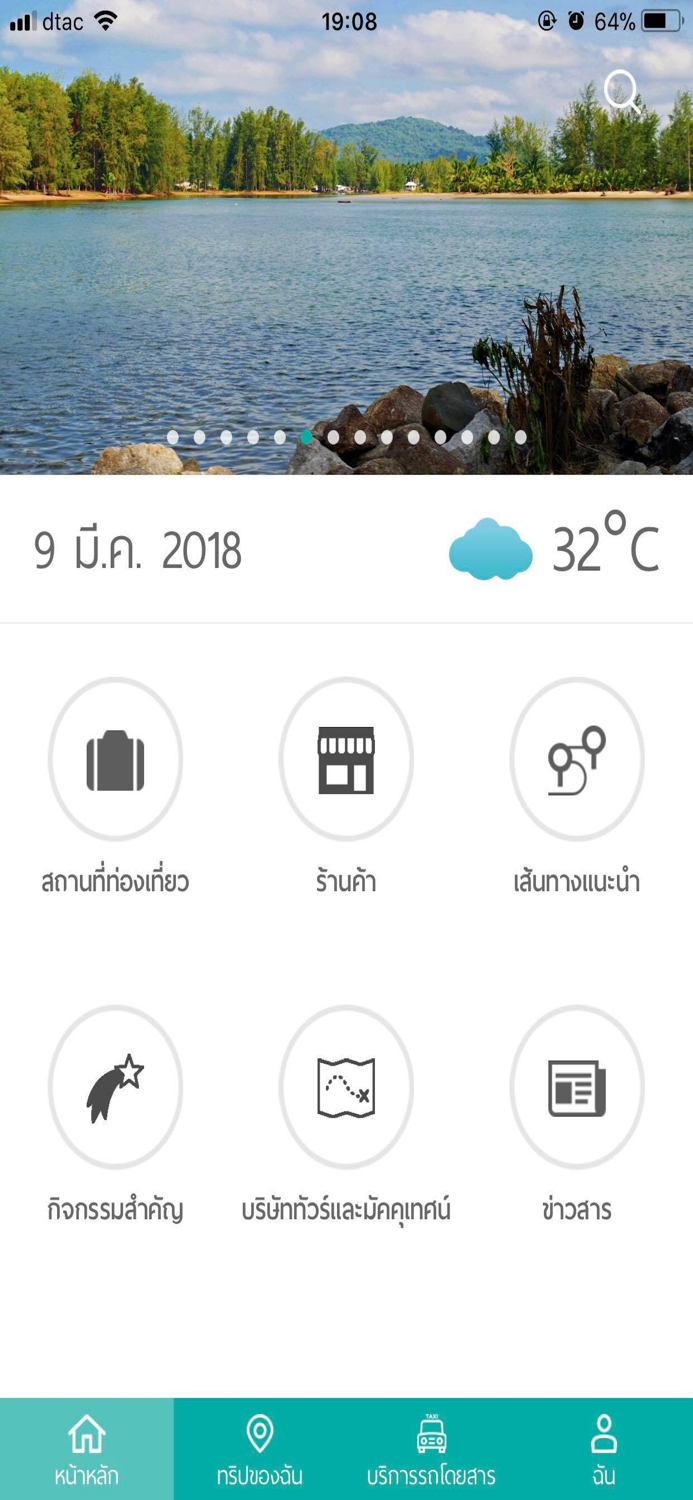Select the first dot of the banner indicator
This screenshot has height=1500, width=693.
(173, 437)
